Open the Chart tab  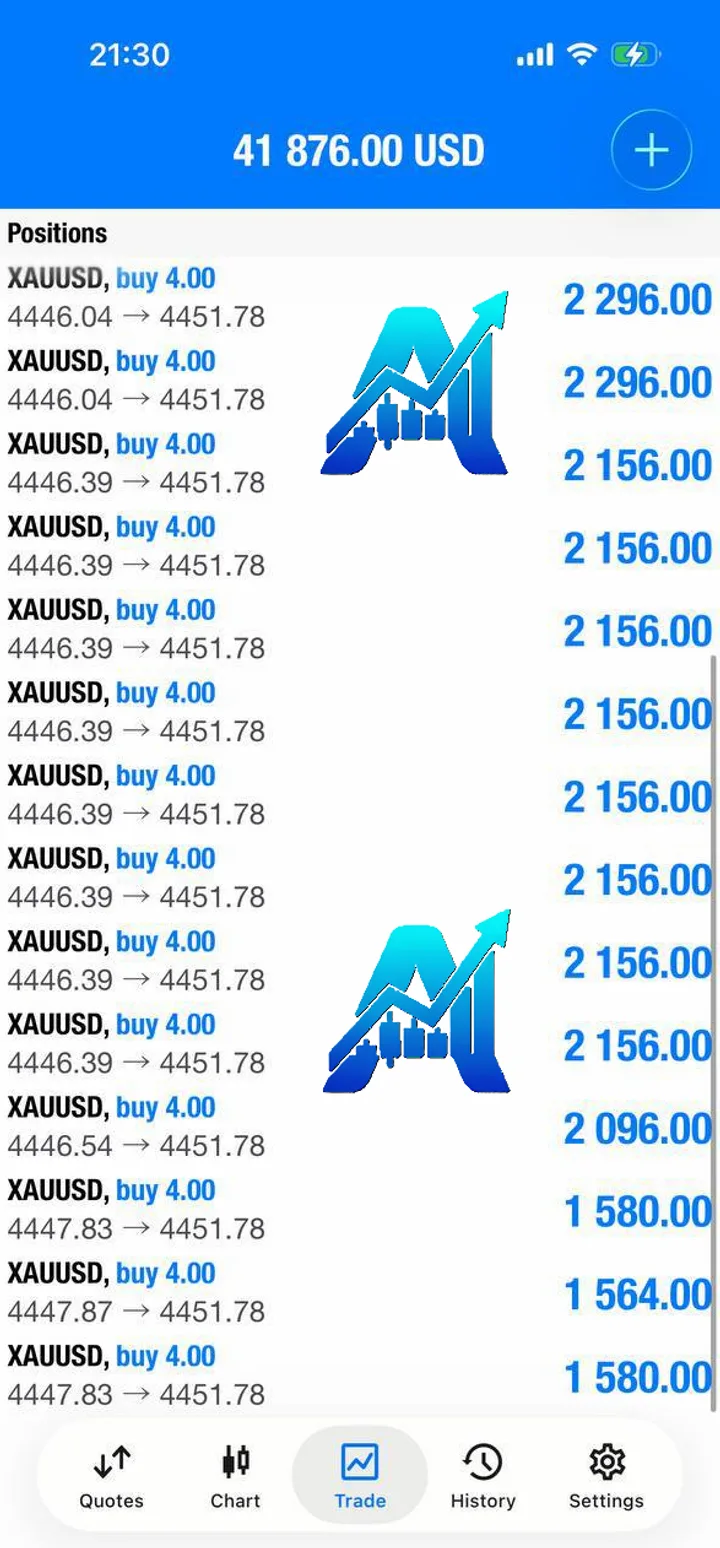coord(235,1477)
